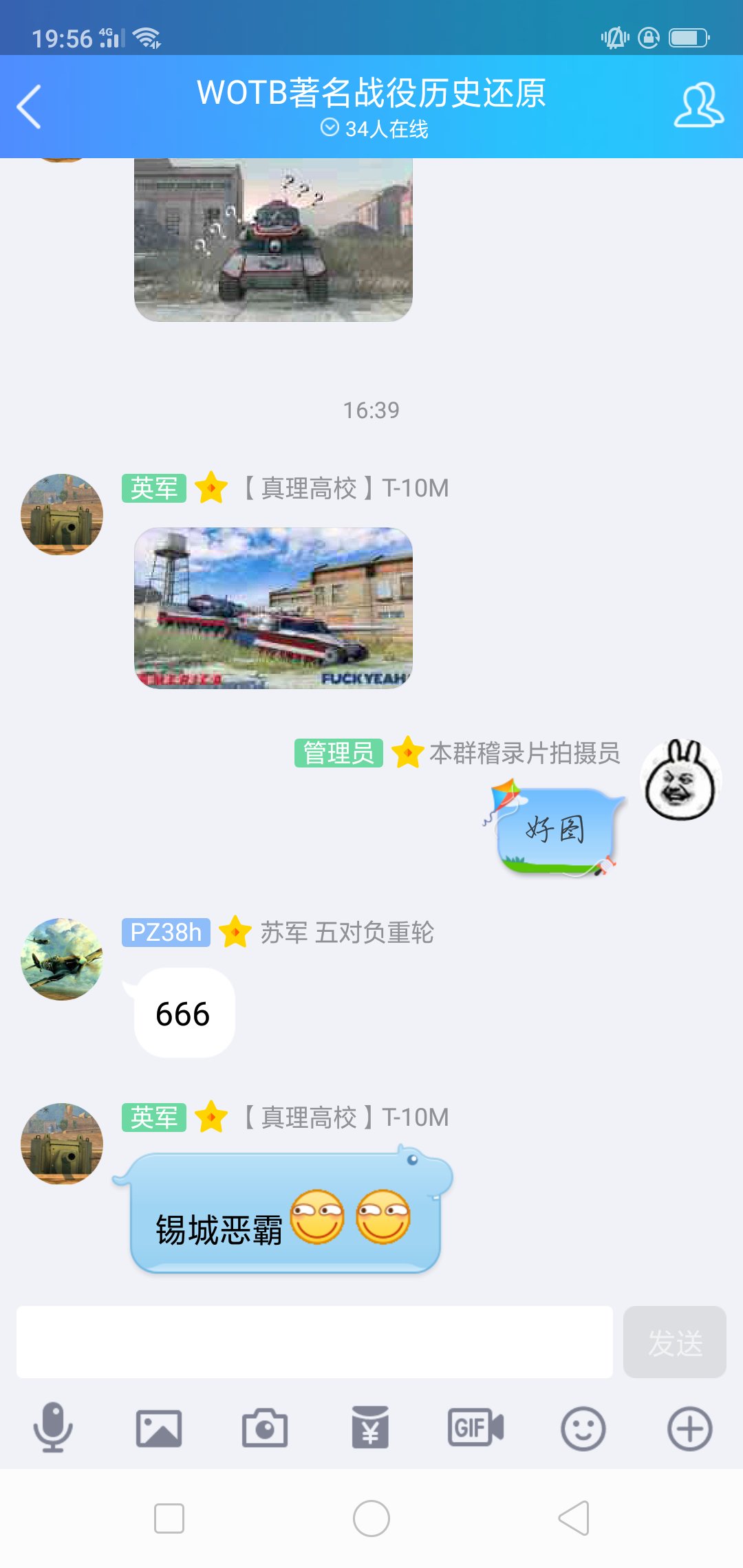Open the red packet option
Viewport: 743px width, 1568px height.
coord(370,1428)
